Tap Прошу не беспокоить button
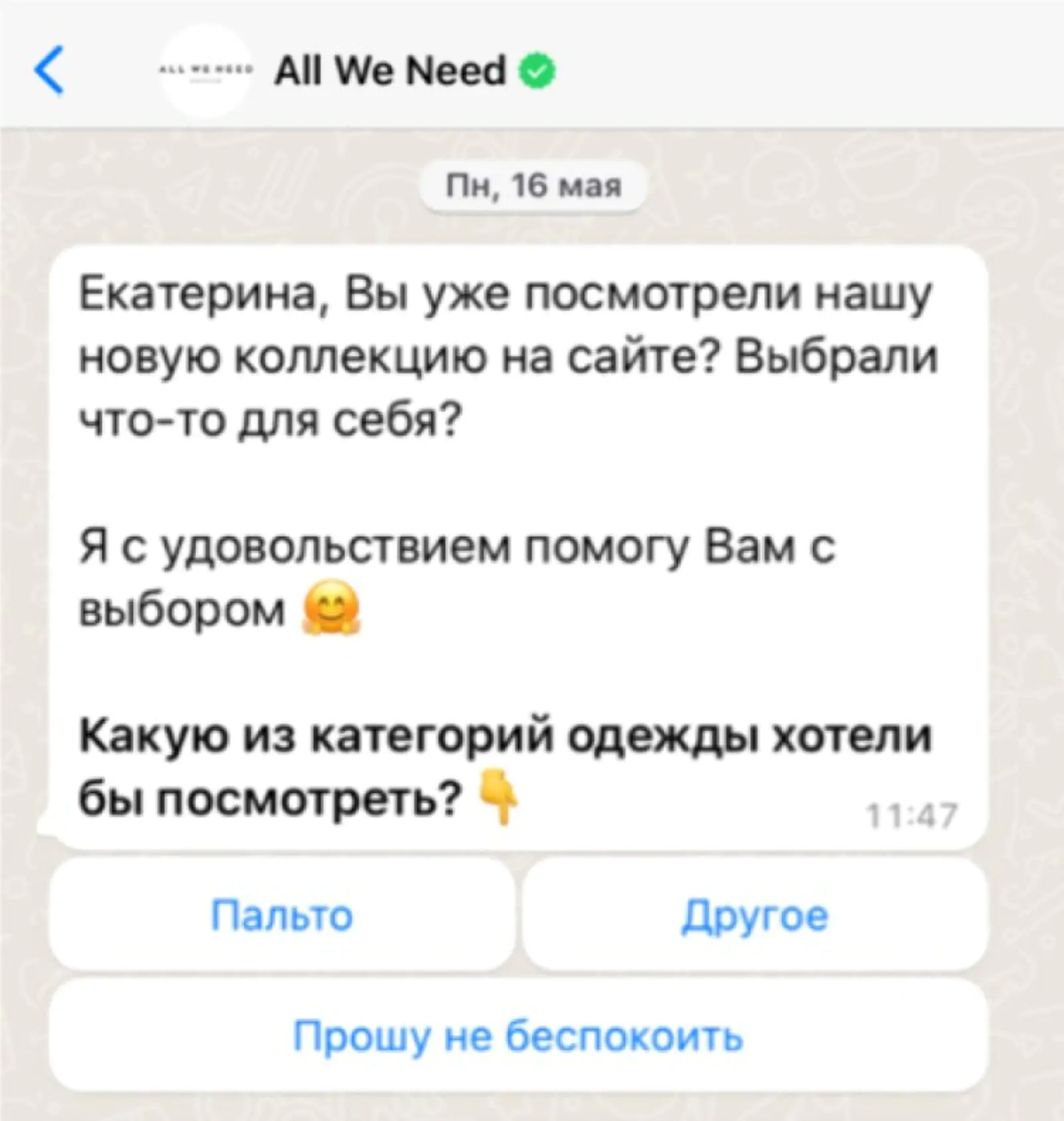The width and height of the screenshot is (1064, 1121). pyautogui.click(x=518, y=1036)
